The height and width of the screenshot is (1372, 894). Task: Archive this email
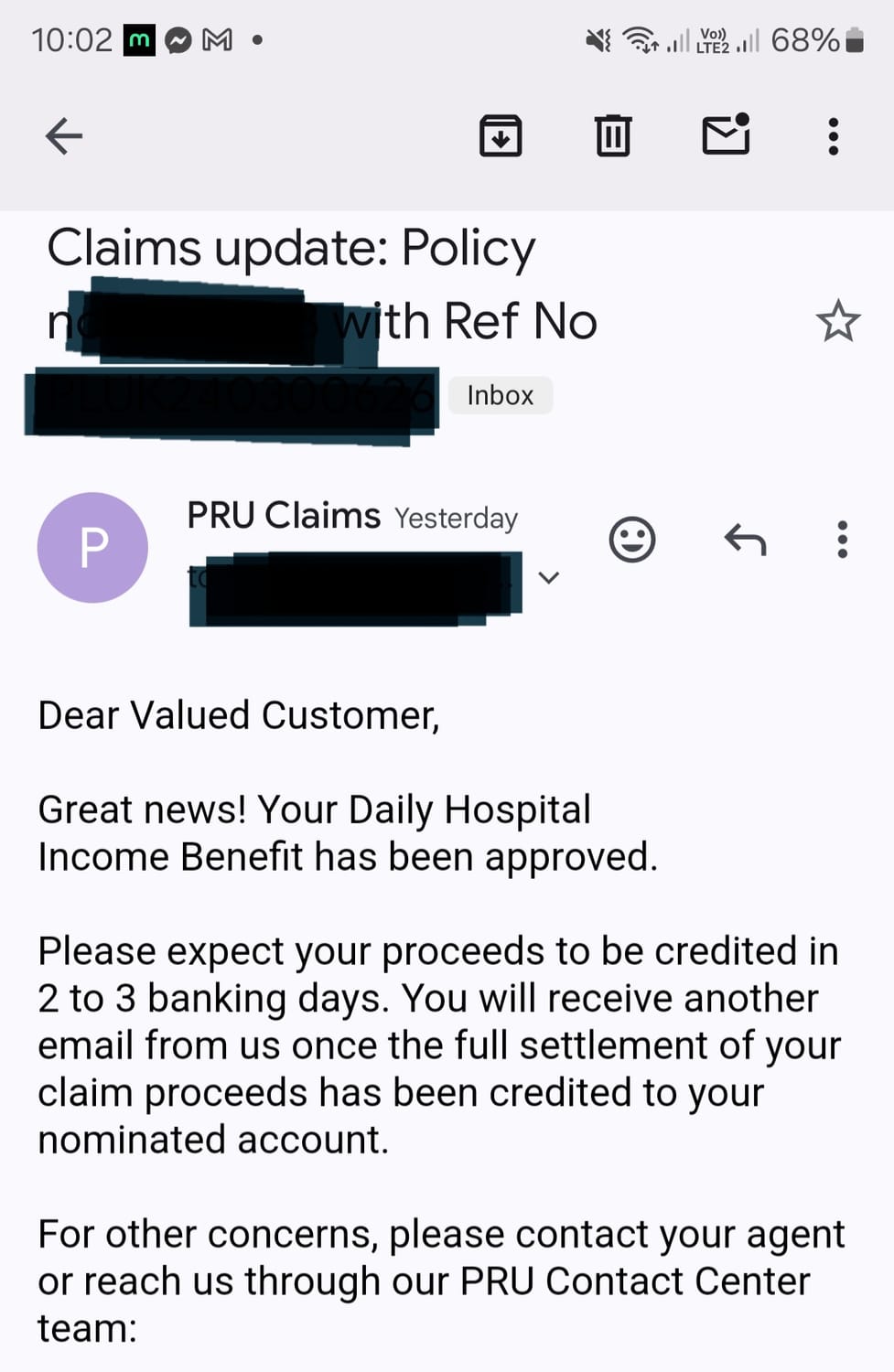pos(501,137)
